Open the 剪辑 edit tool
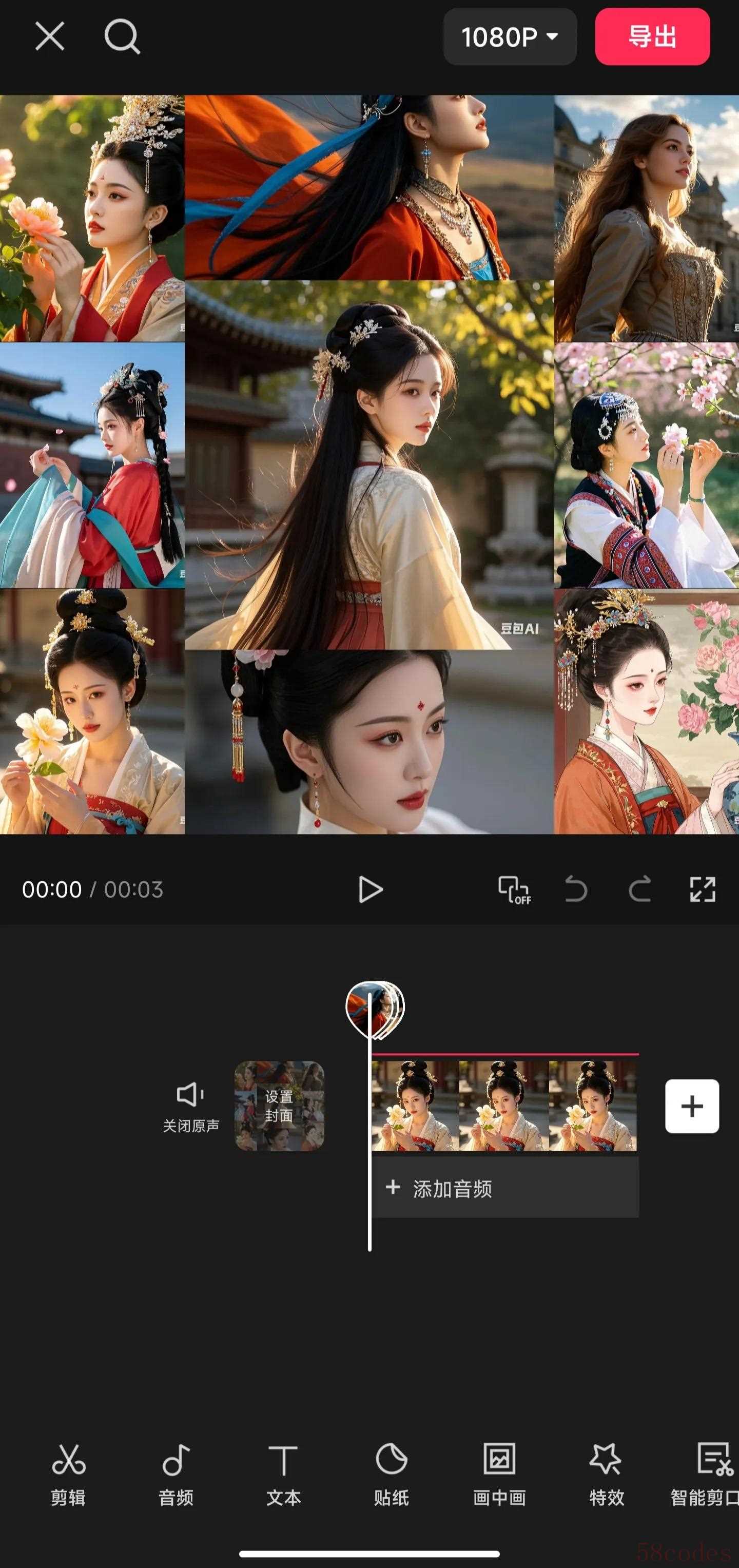Image resolution: width=739 pixels, height=1568 pixels. click(68, 1473)
